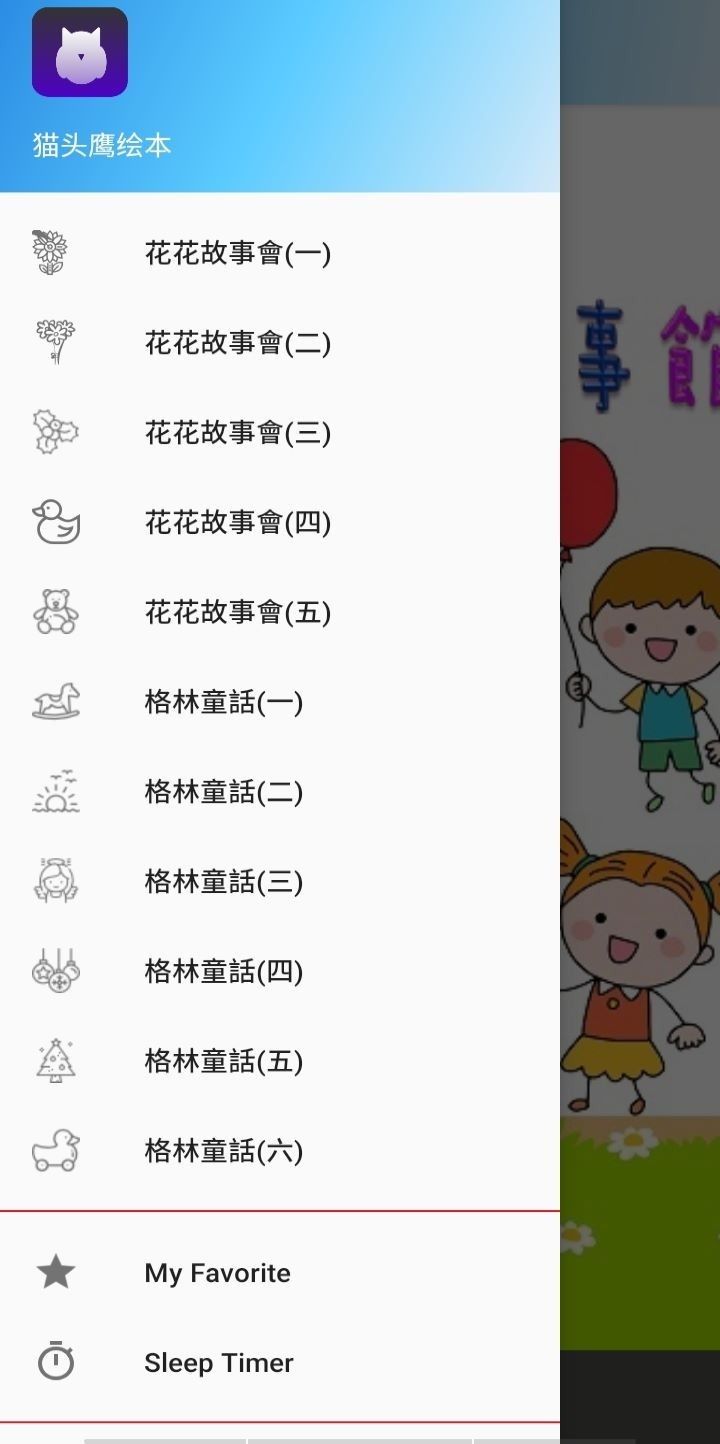Open My Favorite from the drawer
Screen dimensions: 720x1444
217,1272
